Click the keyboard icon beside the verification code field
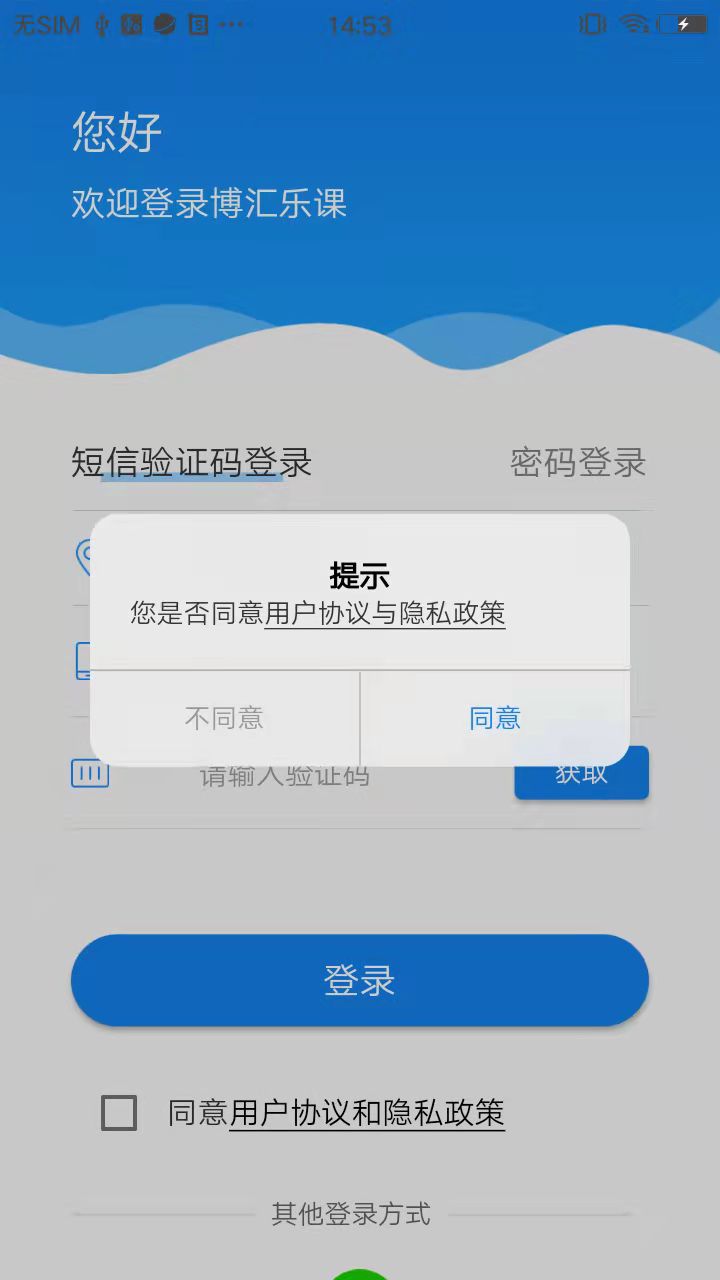This screenshot has height=1280, width=720. [90, 773]
